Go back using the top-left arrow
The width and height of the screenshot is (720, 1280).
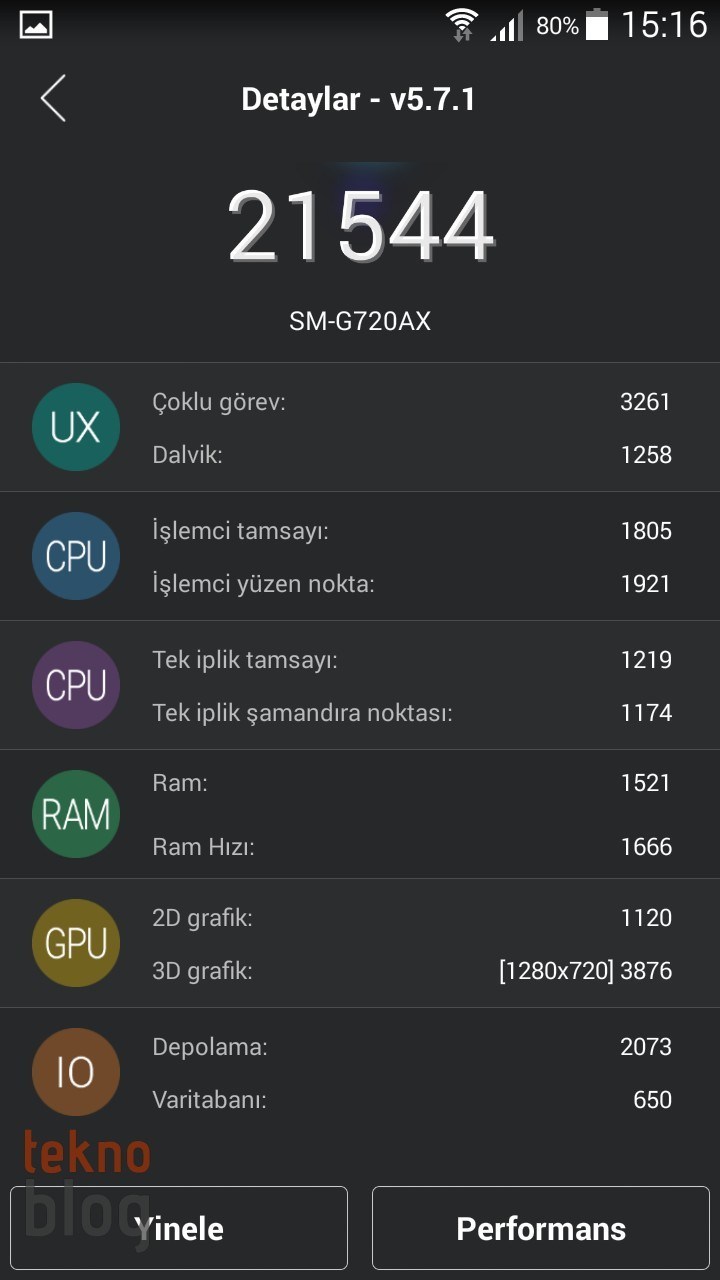(53, 98)
